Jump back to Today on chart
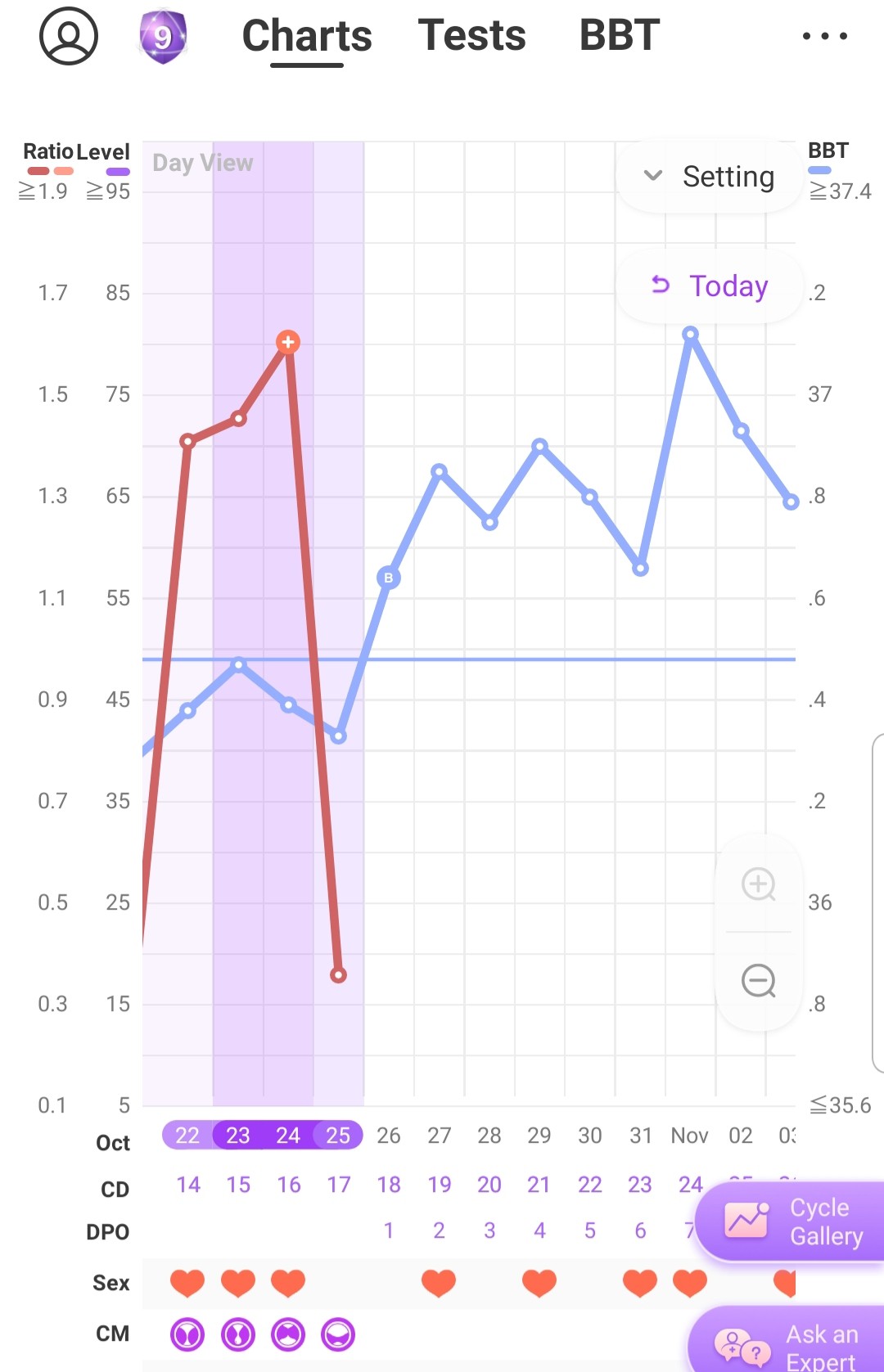Viewport: 884px width, 1372px height. tap(709, 286)
